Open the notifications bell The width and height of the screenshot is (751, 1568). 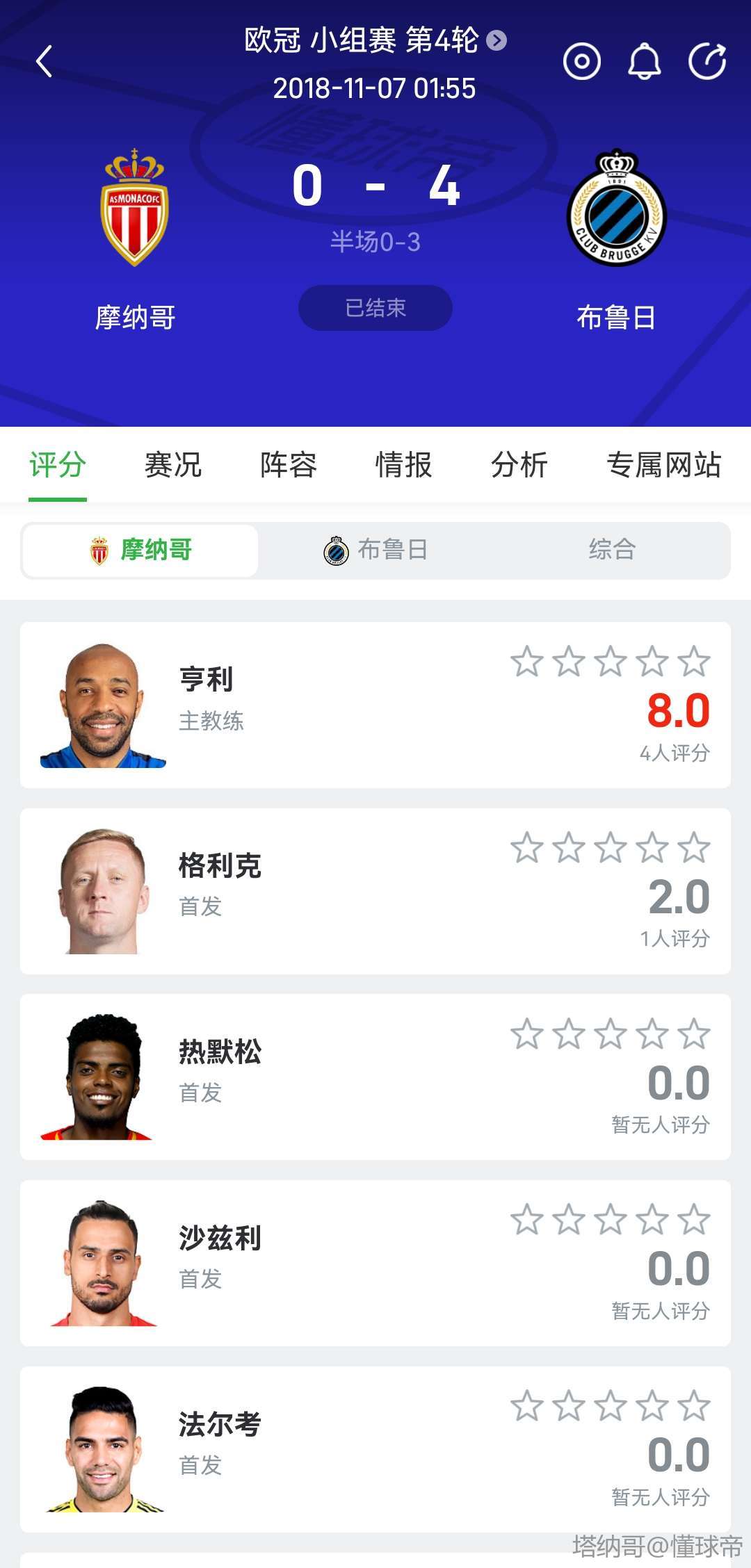click(x=644, y=61)
